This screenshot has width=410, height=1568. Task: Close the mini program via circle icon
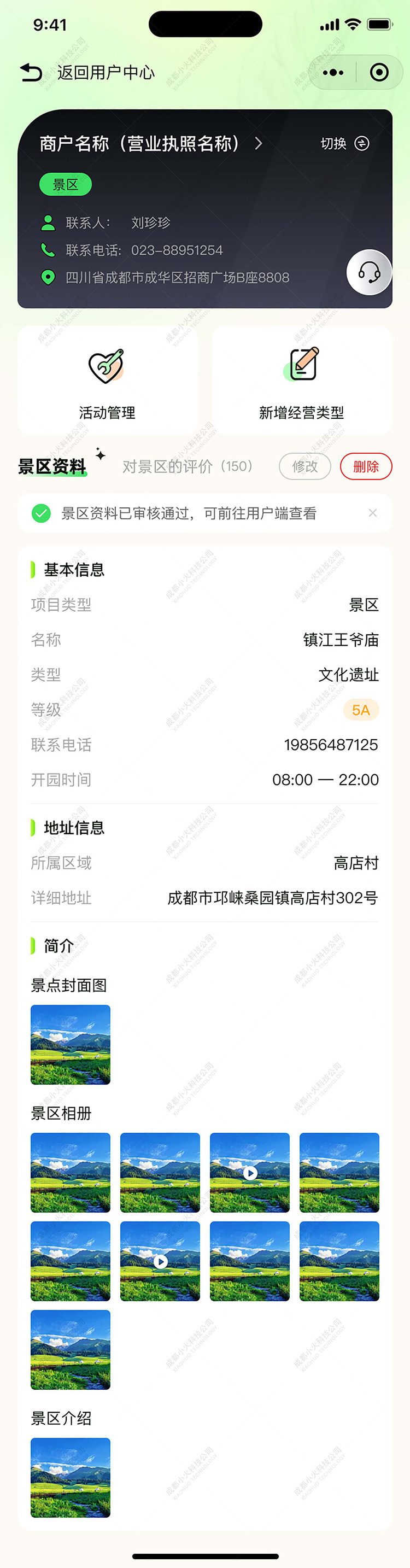pyautogui.click(x=379, y=72)
